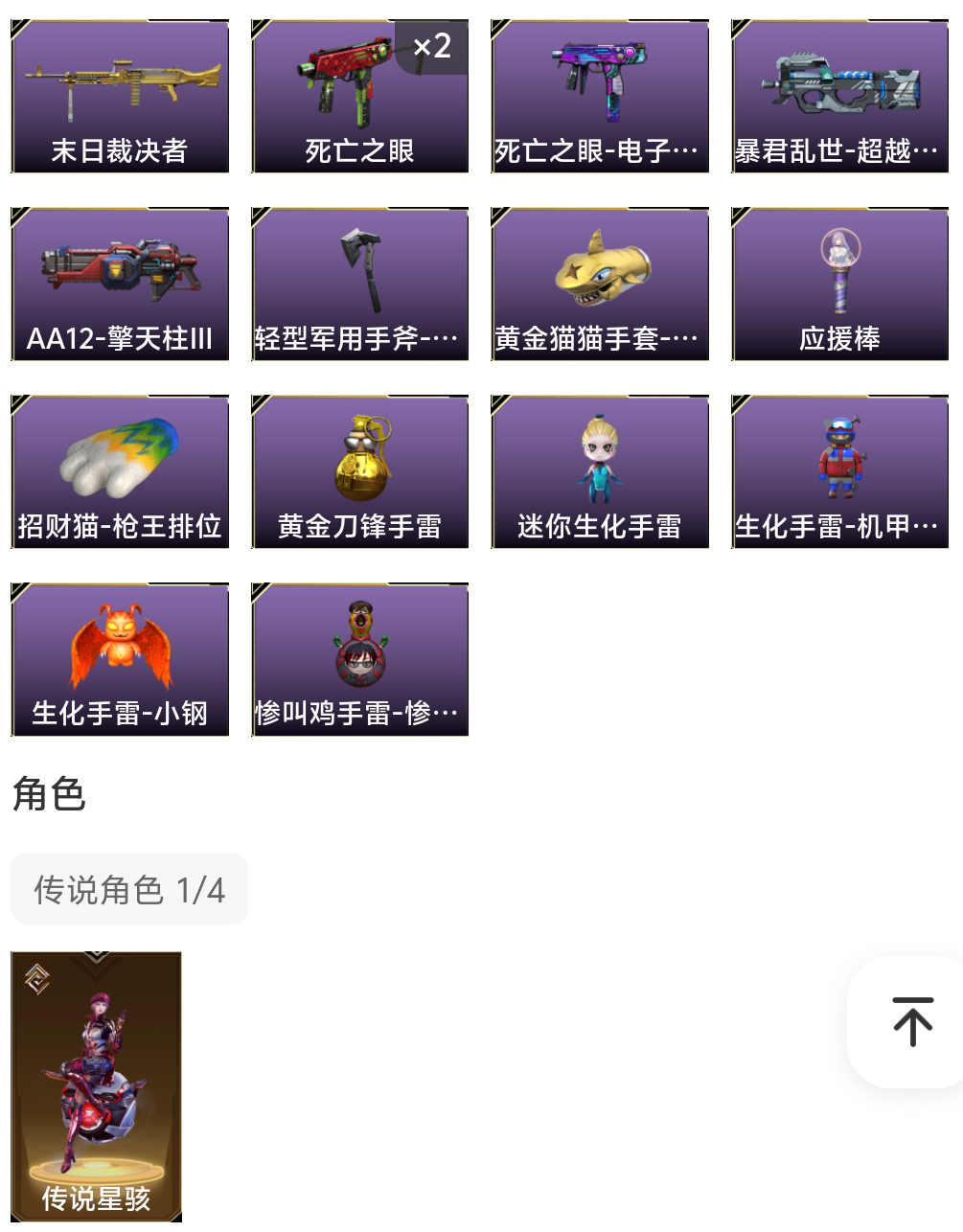The image size is (963, 1232).
Task: Click the 黄金刀锋手雷 golden grenade
Action: point(359,465)
